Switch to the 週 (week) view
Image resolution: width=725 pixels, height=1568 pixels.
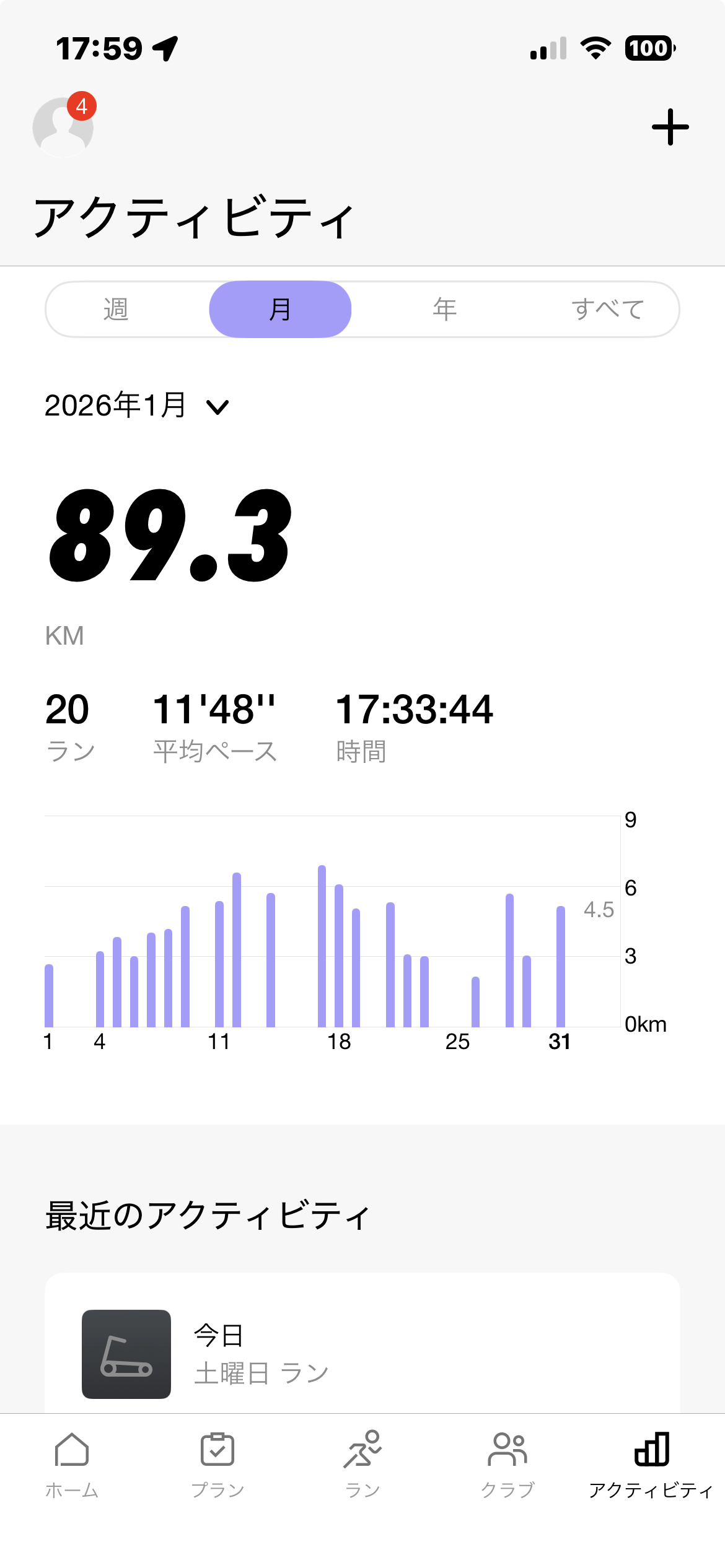(x=116, y=309)
